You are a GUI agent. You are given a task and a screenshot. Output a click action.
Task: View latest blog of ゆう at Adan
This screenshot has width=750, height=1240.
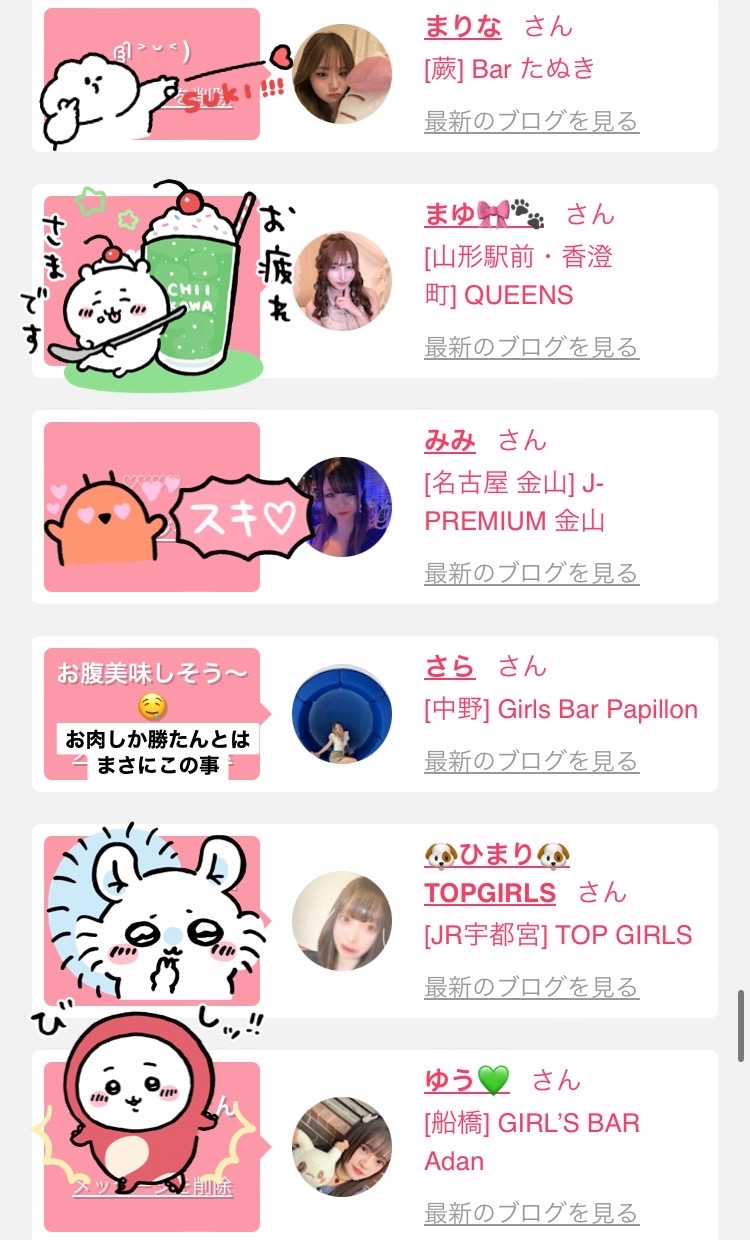tap(531, 1214)
